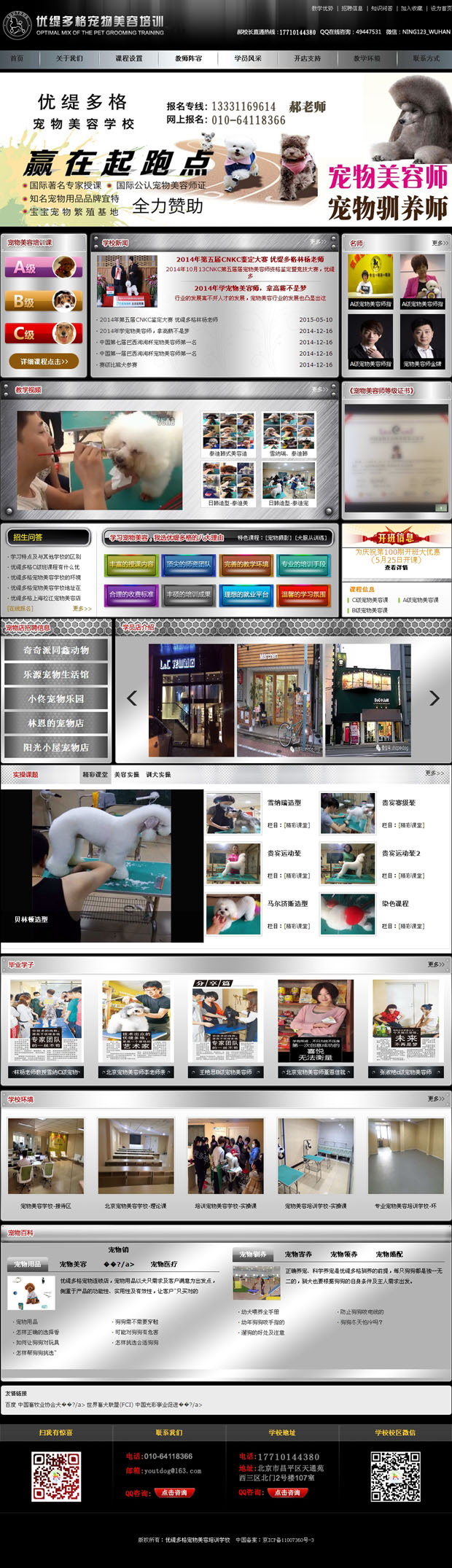Switch to the 学员风采 section
The width and height of the screenshot is (452, 1568).
[x=248, y=58]
